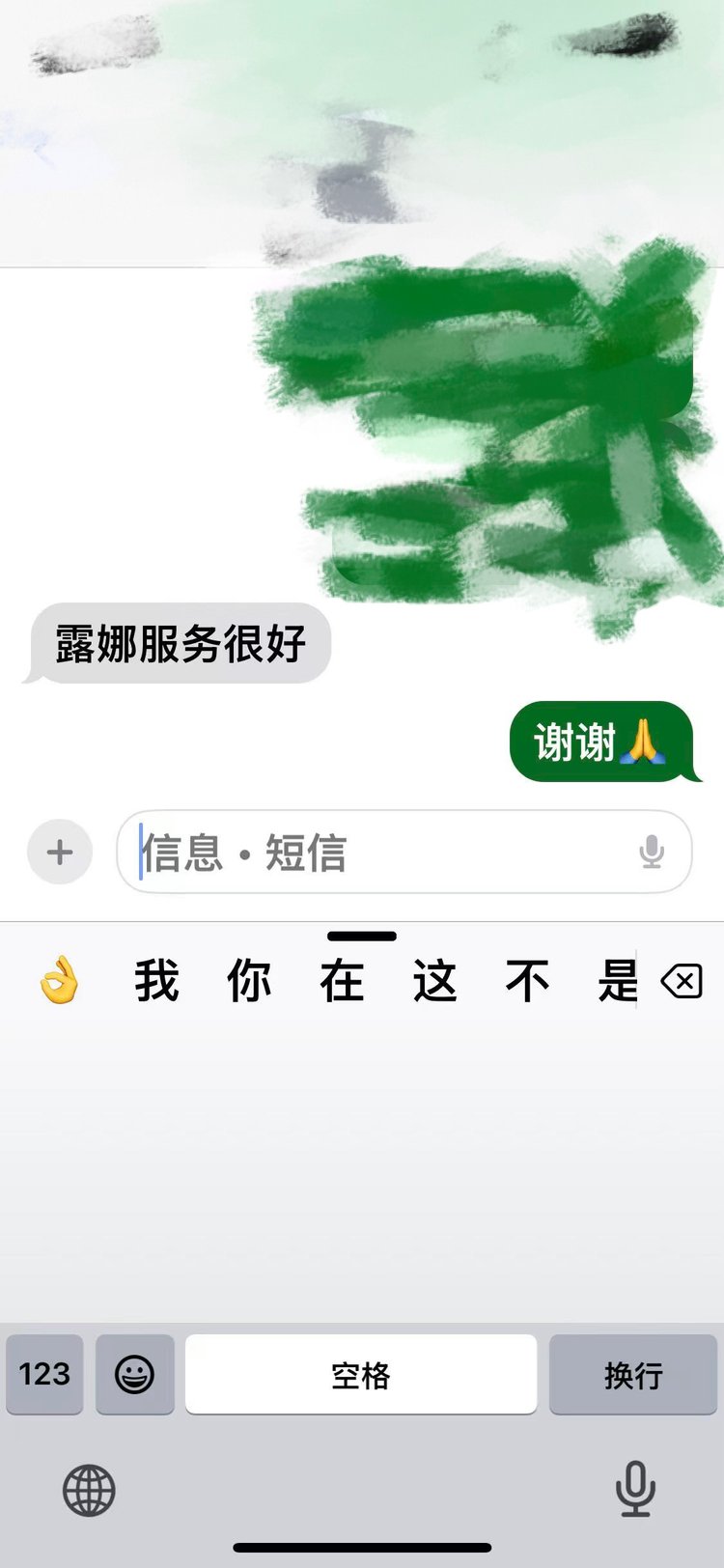Start voice message via field microphone

point(652,852)
